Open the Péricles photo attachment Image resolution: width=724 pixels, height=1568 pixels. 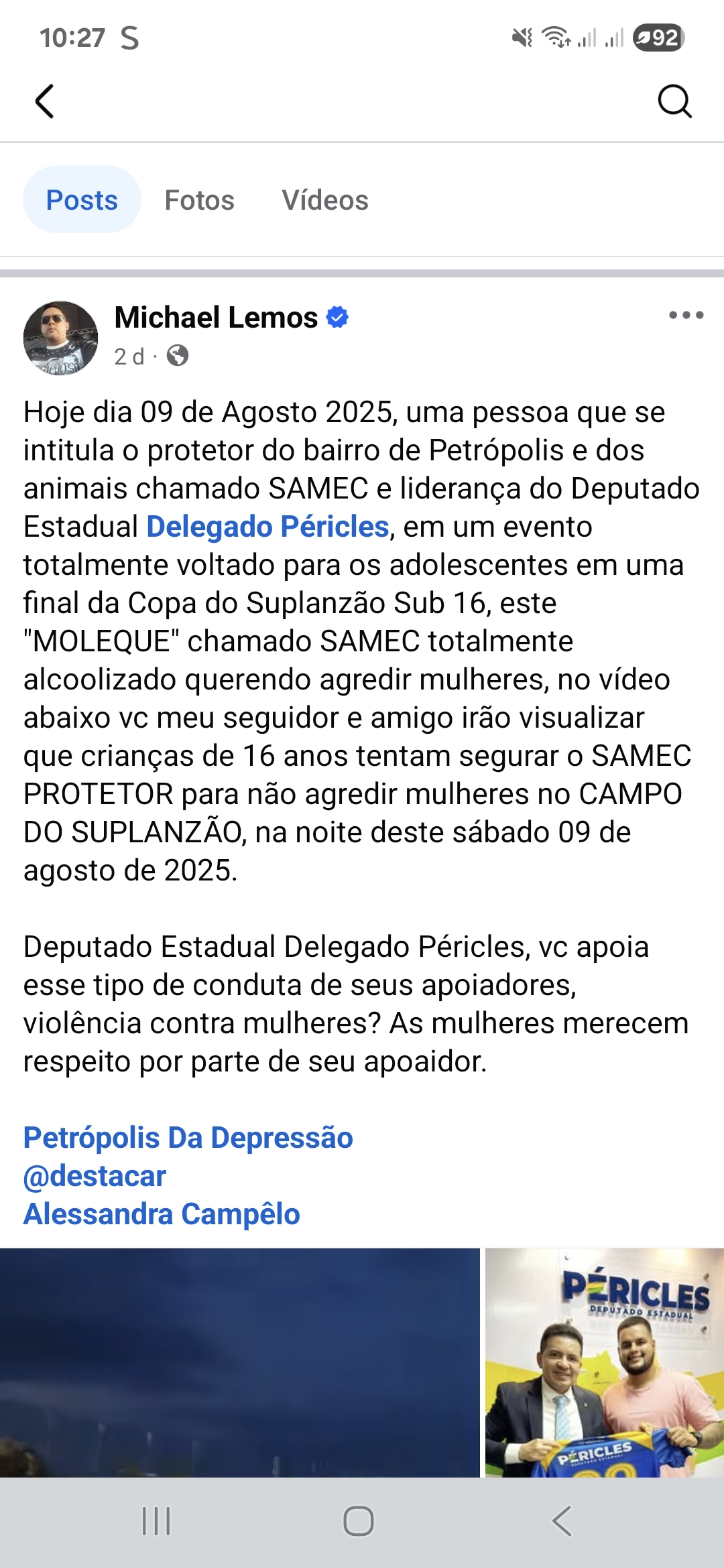tap(605, 1362)
